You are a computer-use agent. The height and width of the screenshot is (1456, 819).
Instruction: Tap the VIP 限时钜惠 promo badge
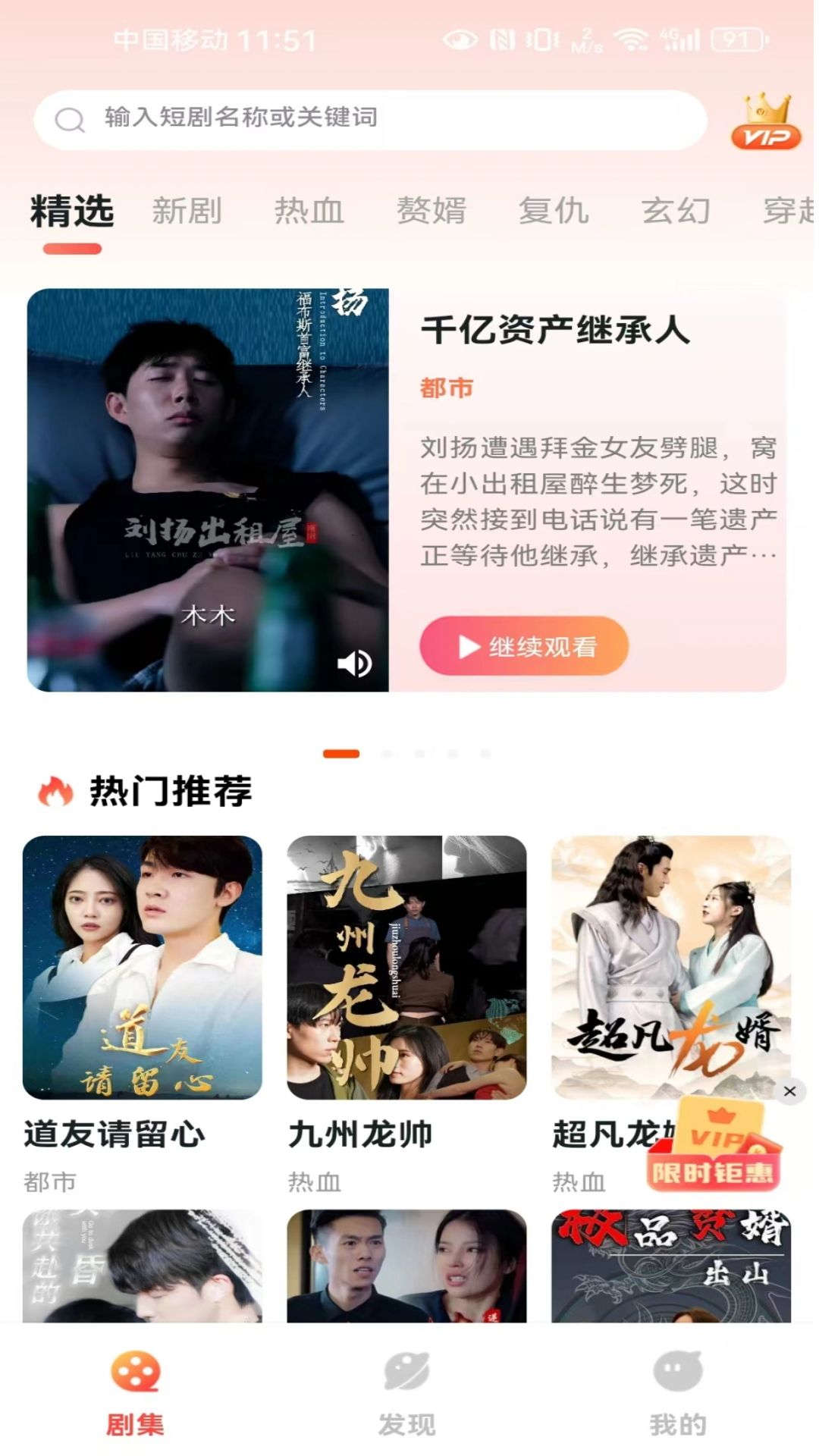(x=714, y=1149)
